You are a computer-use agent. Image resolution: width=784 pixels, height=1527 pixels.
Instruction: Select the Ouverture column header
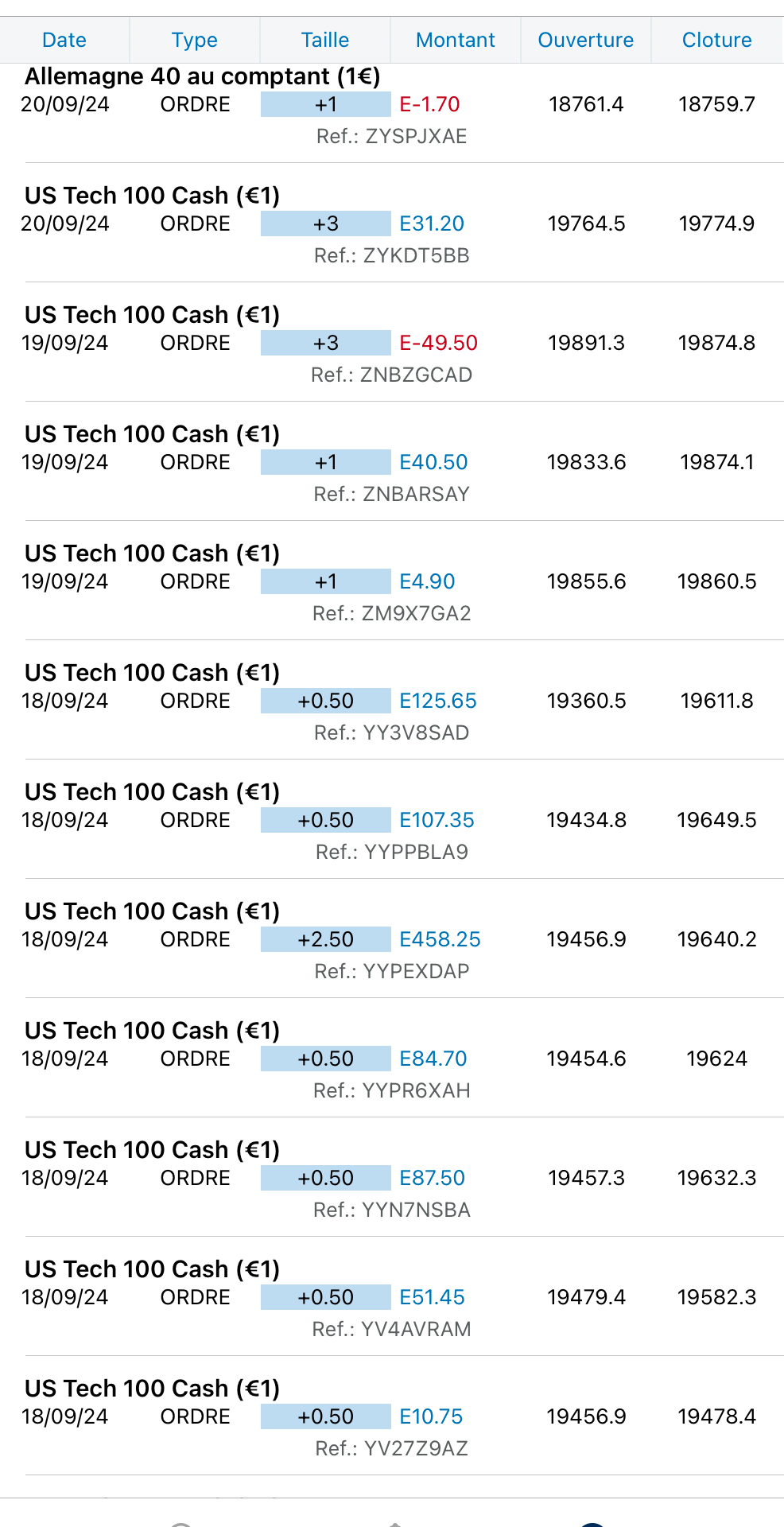point(586,40)
